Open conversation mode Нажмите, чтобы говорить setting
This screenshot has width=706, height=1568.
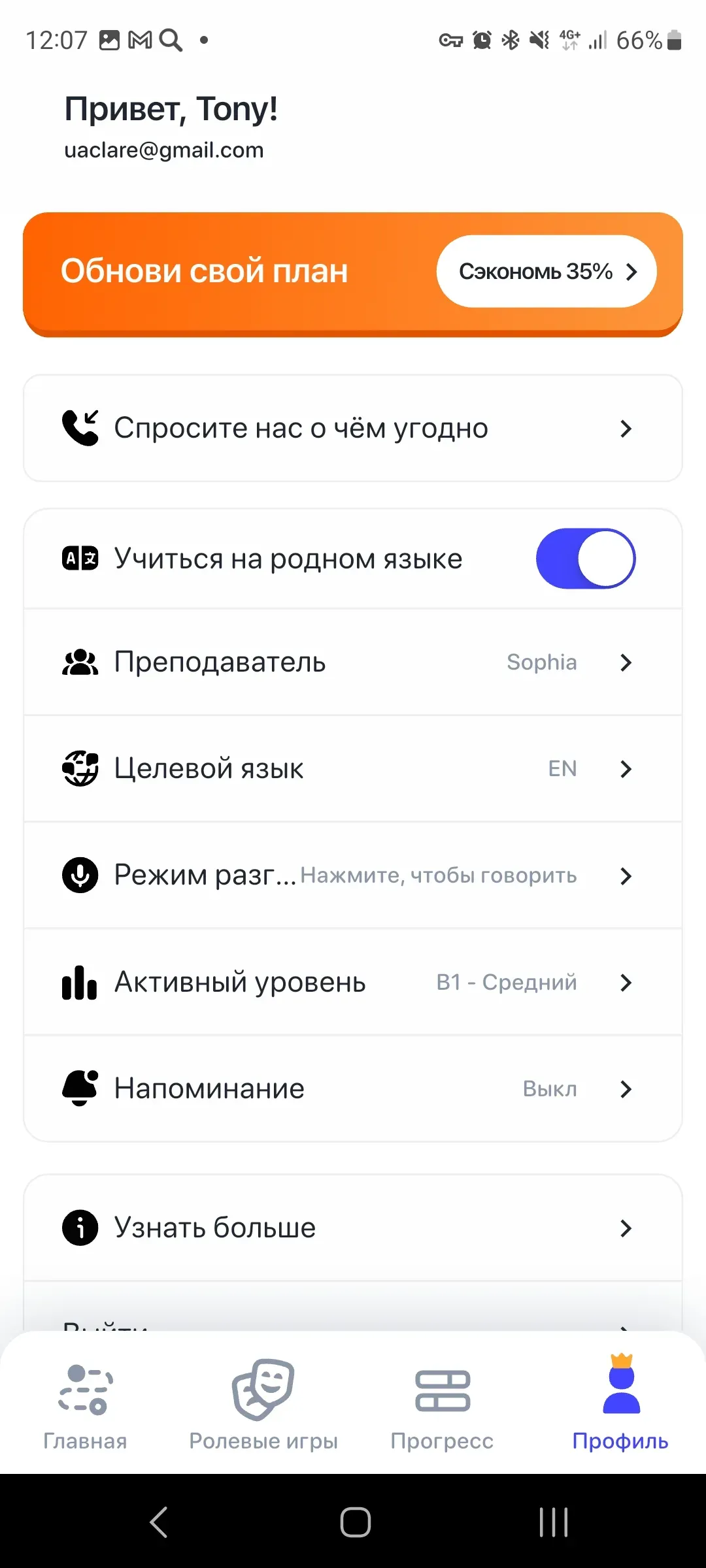353,875
